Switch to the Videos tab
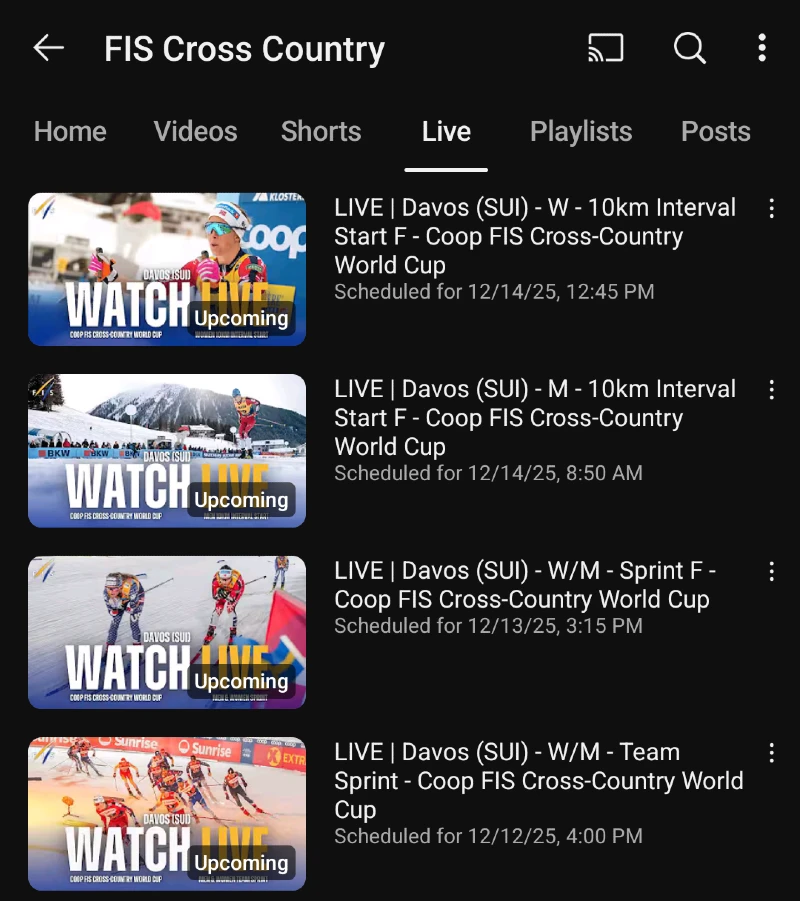The image size is (800, 901). tap(196, 132)
